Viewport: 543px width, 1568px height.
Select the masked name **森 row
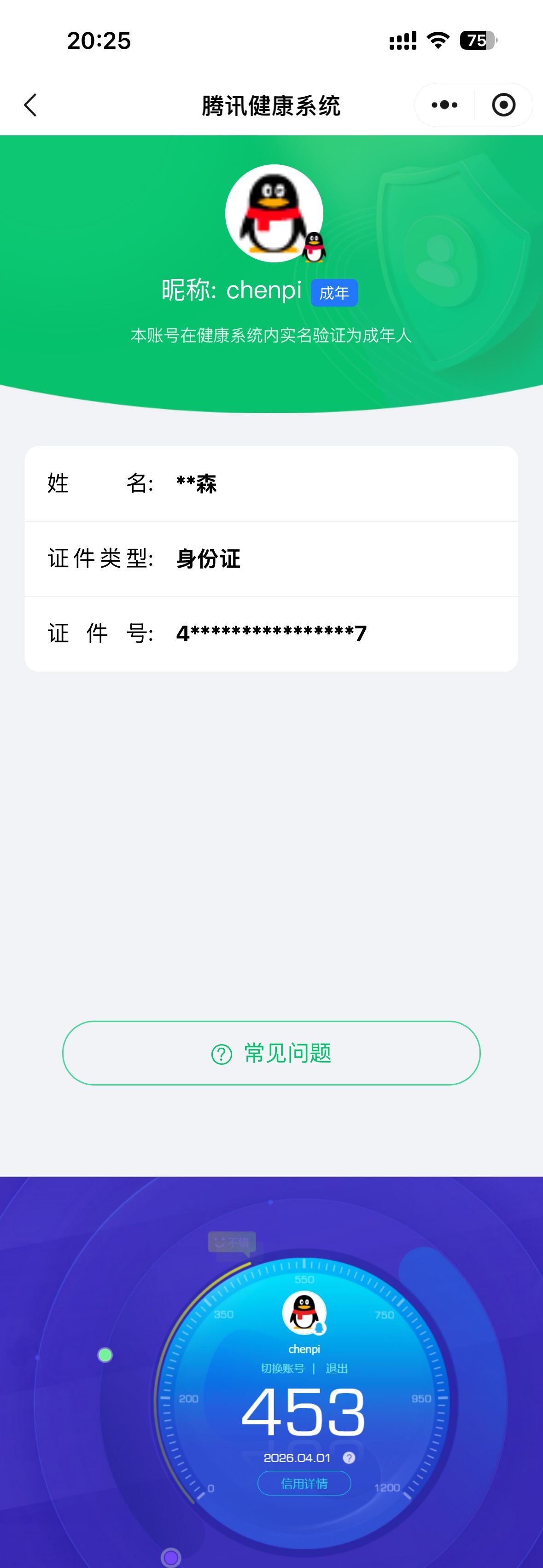(197, 484)
